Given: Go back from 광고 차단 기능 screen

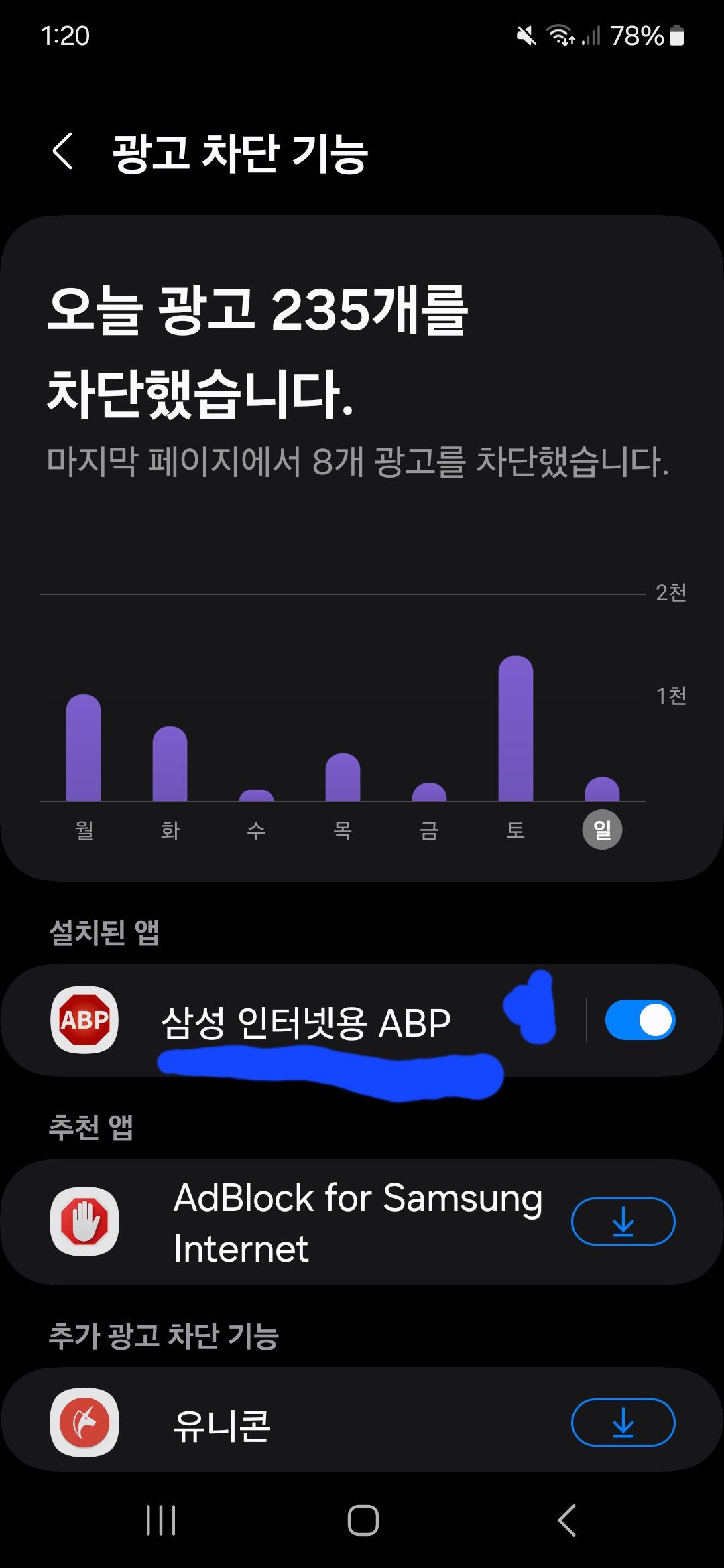Looking at the screenshot, I should (x=63, y=151).
